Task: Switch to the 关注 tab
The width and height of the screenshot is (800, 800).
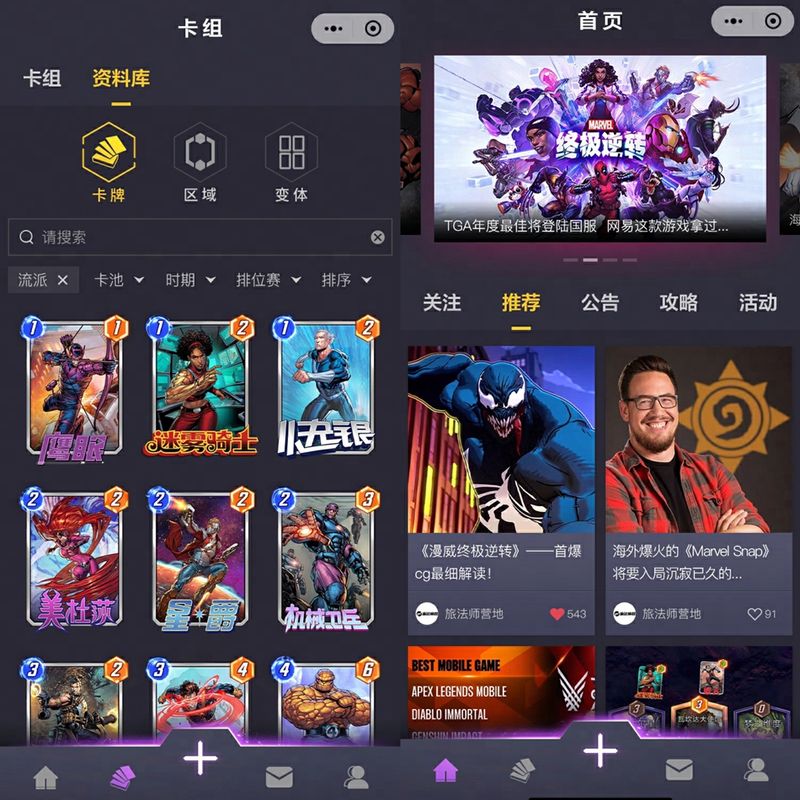Action: point(441,302)
